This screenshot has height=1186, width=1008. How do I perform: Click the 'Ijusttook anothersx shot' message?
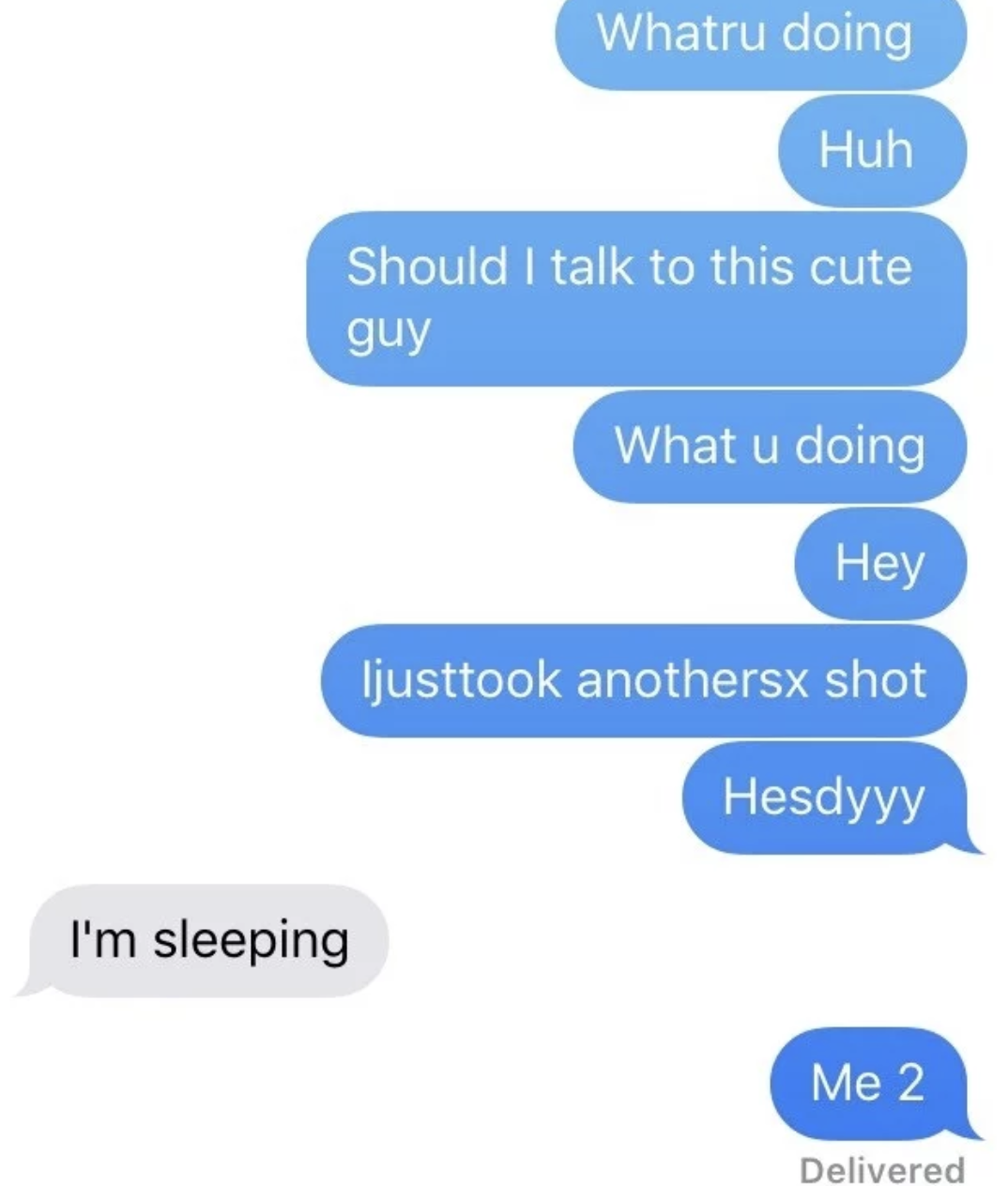click(641, 680)
